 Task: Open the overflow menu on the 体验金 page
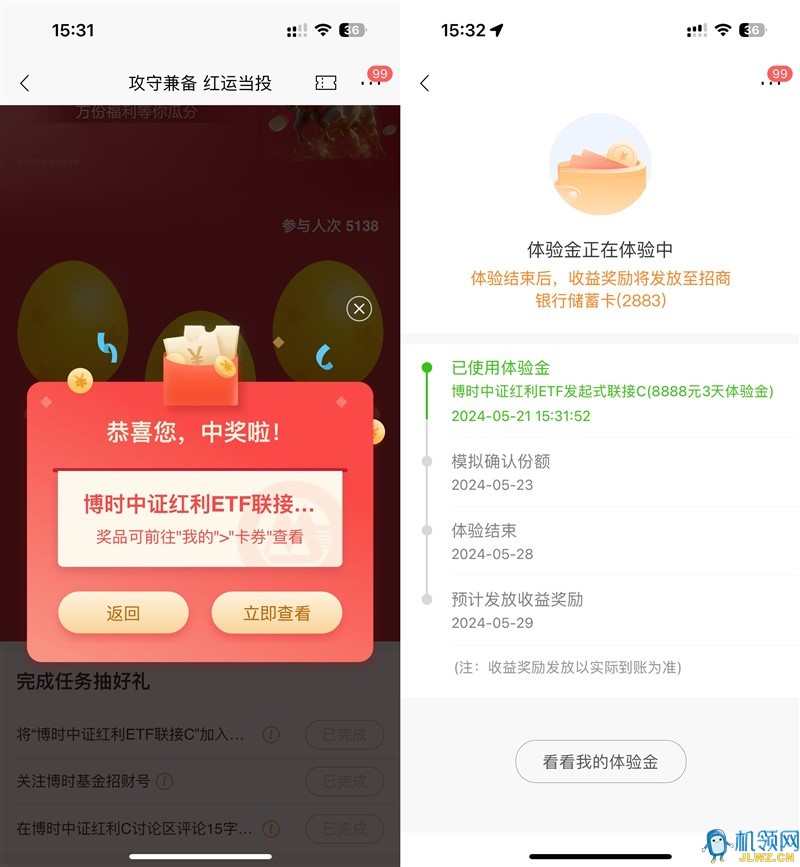point(771,84)
